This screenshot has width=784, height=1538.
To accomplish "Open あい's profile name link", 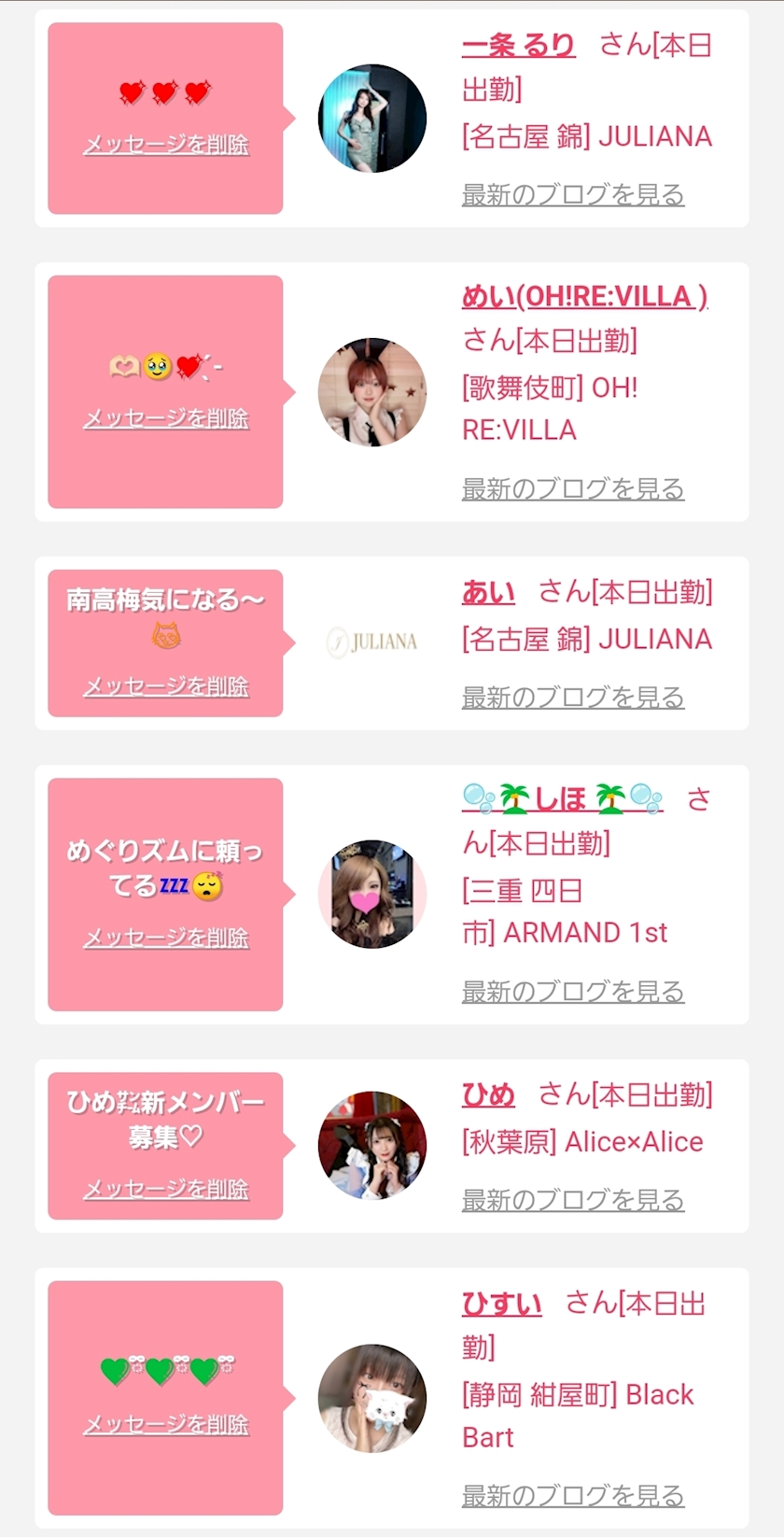I will coord(488,592).
